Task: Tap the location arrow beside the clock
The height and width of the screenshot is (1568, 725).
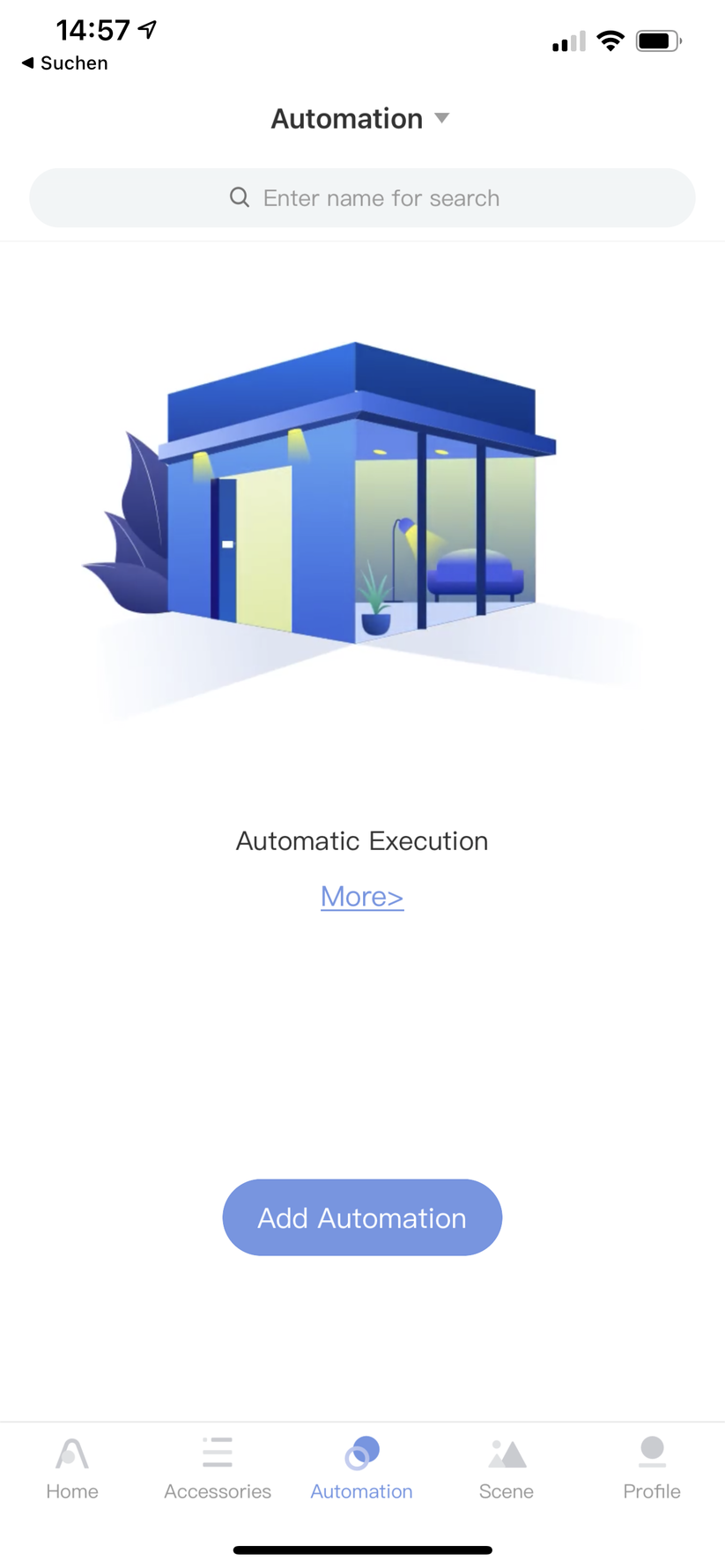Action: point(145,29)
